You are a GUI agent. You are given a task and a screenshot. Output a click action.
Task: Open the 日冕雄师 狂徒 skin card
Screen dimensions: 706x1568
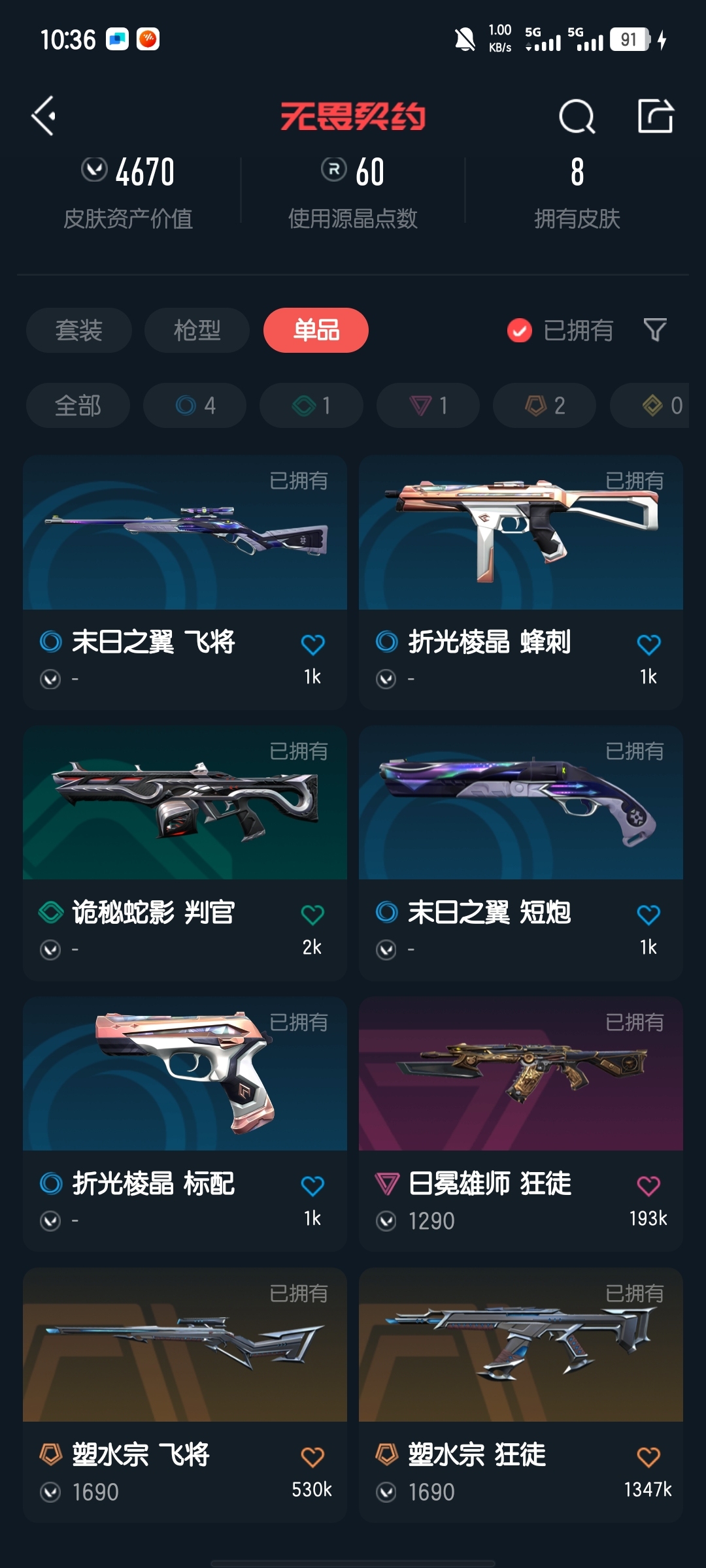pos(521,1124)
